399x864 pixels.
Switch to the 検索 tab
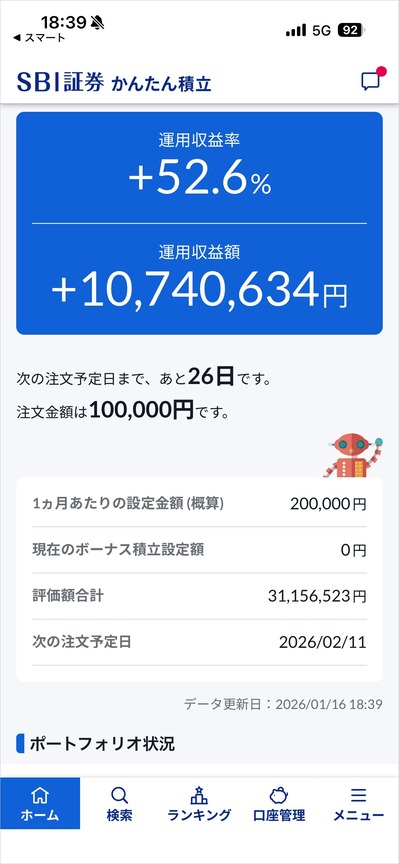[x=120, y=804]
